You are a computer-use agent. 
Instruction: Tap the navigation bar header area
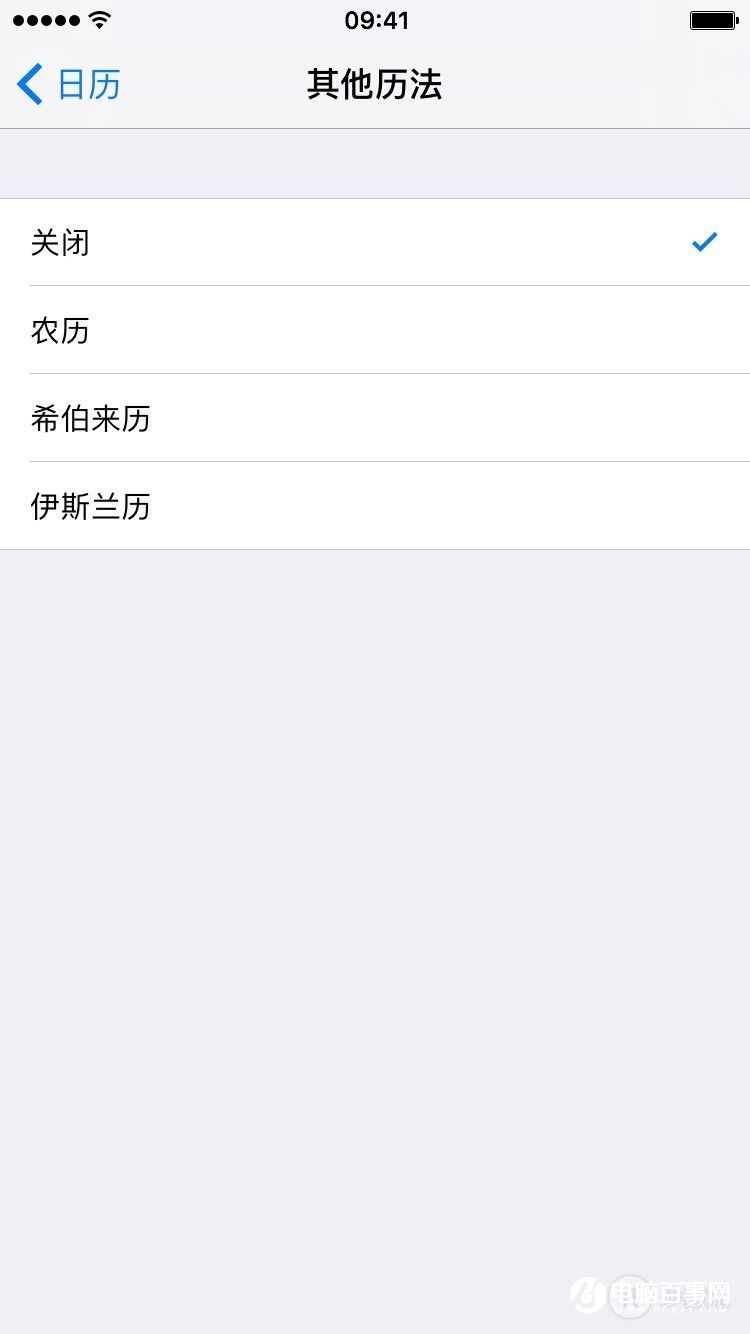(375, 85)
